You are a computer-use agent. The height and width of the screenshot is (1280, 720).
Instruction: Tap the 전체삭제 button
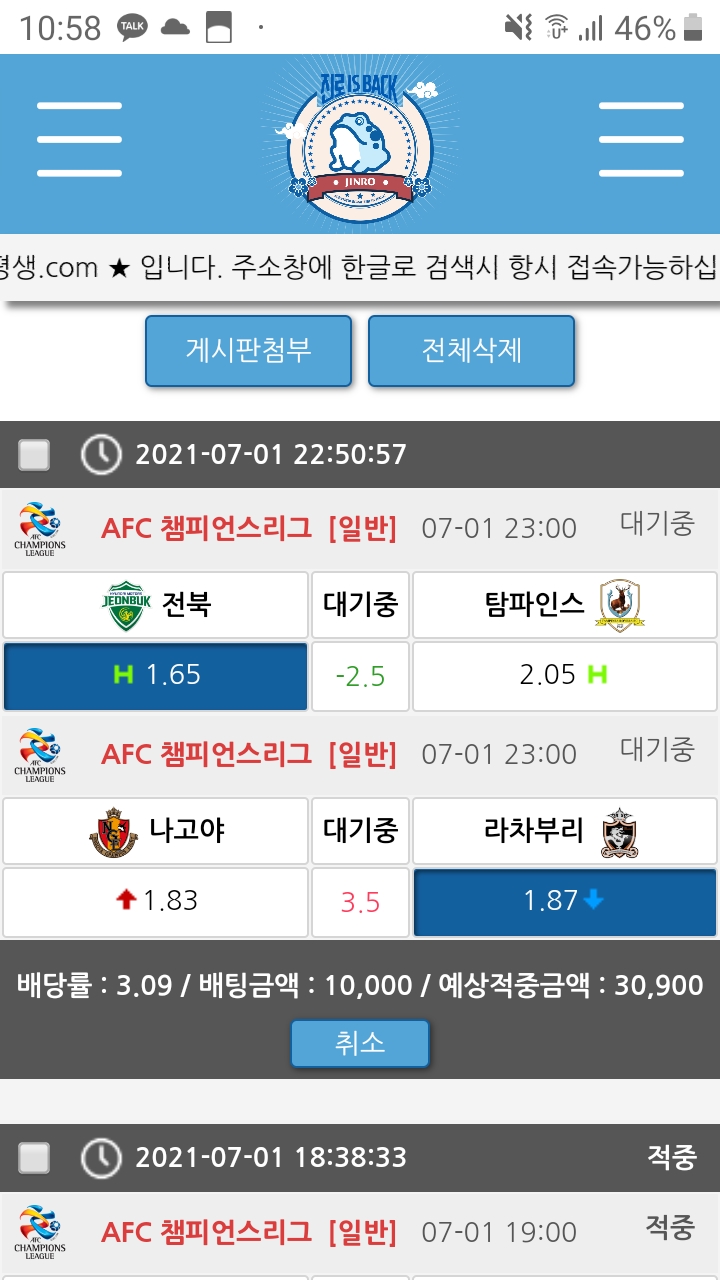(x=471, y=351)
